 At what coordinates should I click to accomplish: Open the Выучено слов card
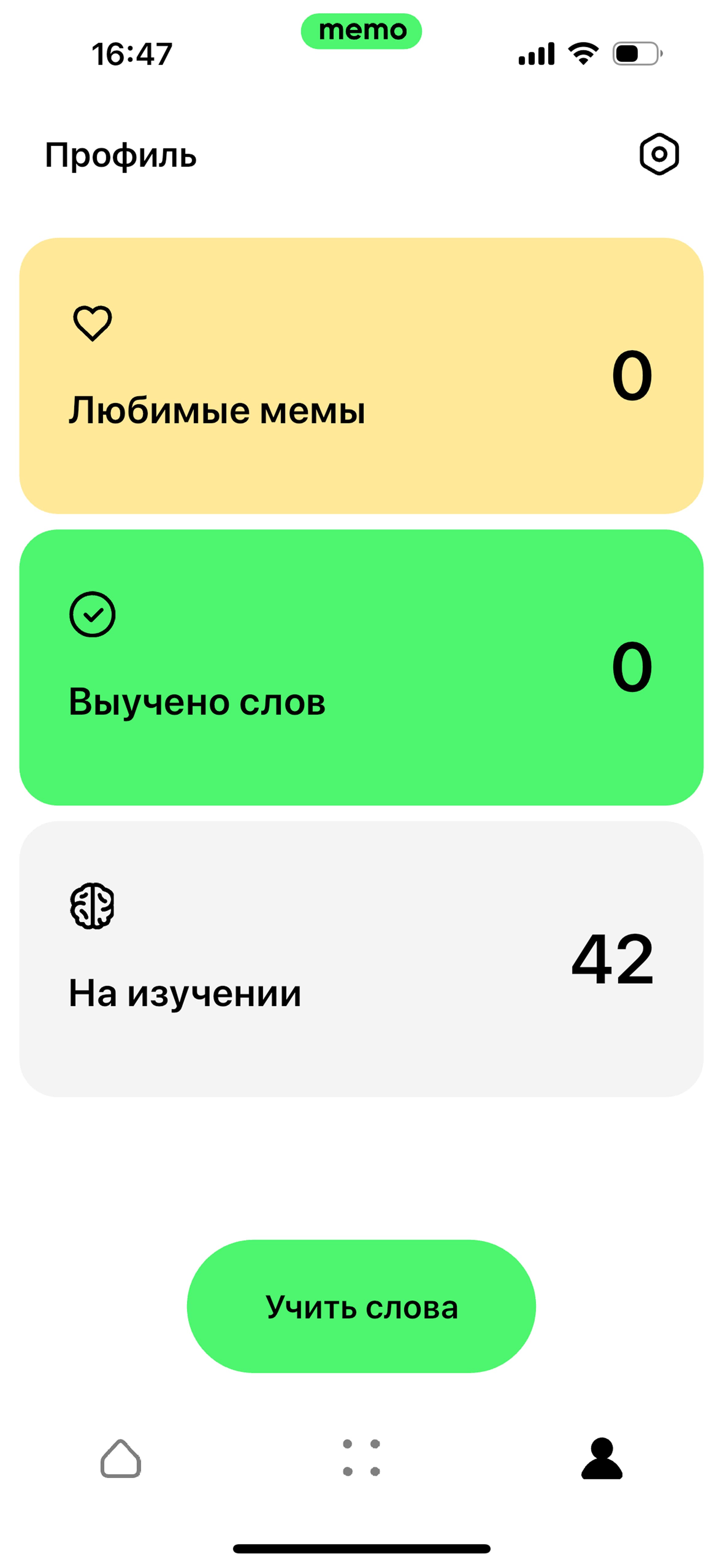361,667
